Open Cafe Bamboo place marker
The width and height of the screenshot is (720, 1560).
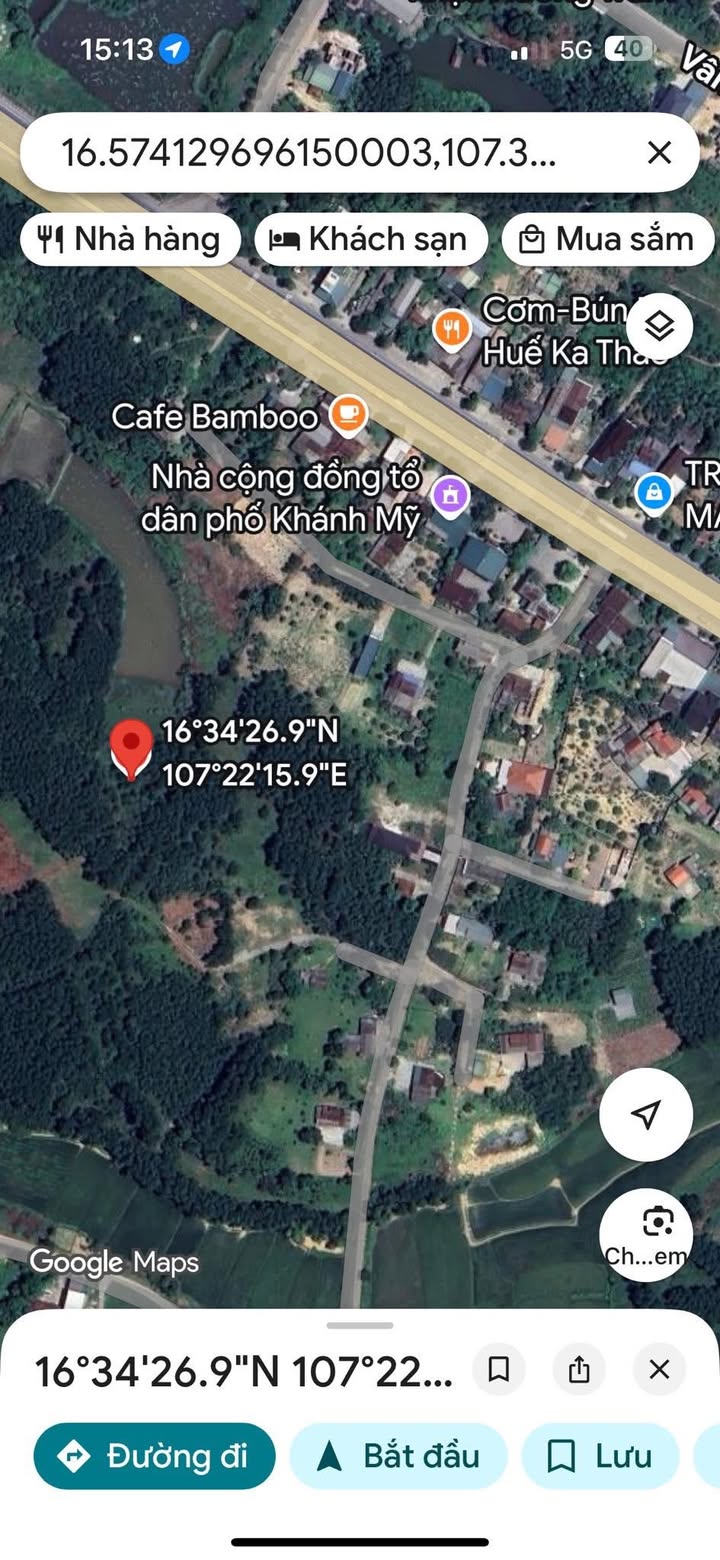tap(348, 413)
